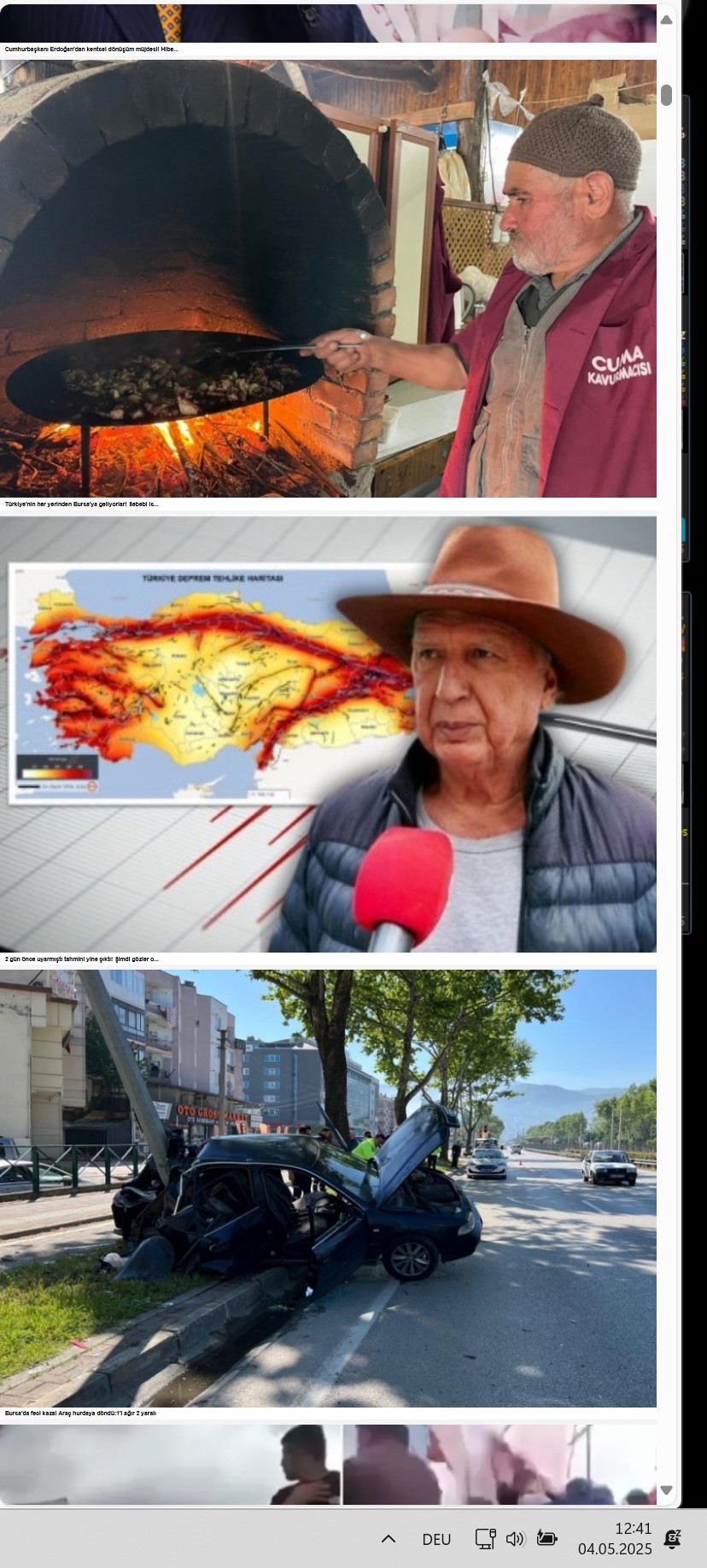The height and width of the screenshot is (1568, 707).
Task: Open the volume control in the taskbar
Action: [x=515, y=1539]
